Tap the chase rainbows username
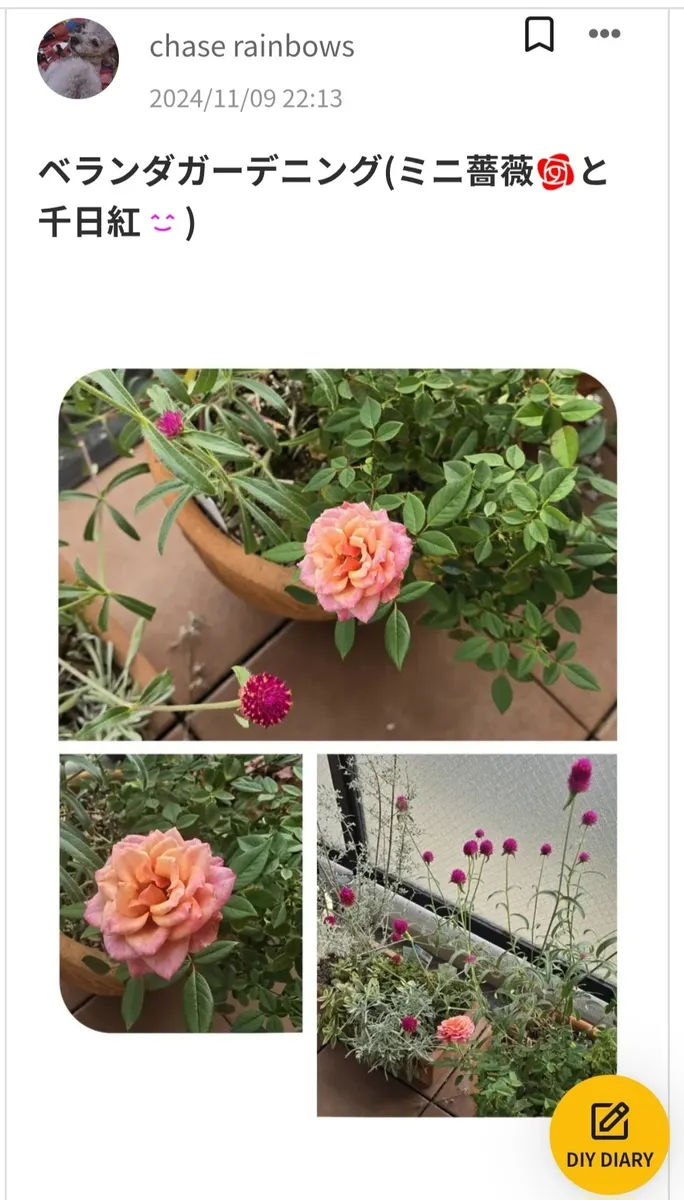The height and width of the screenshot is (1200, 684). tap(252, 46)
